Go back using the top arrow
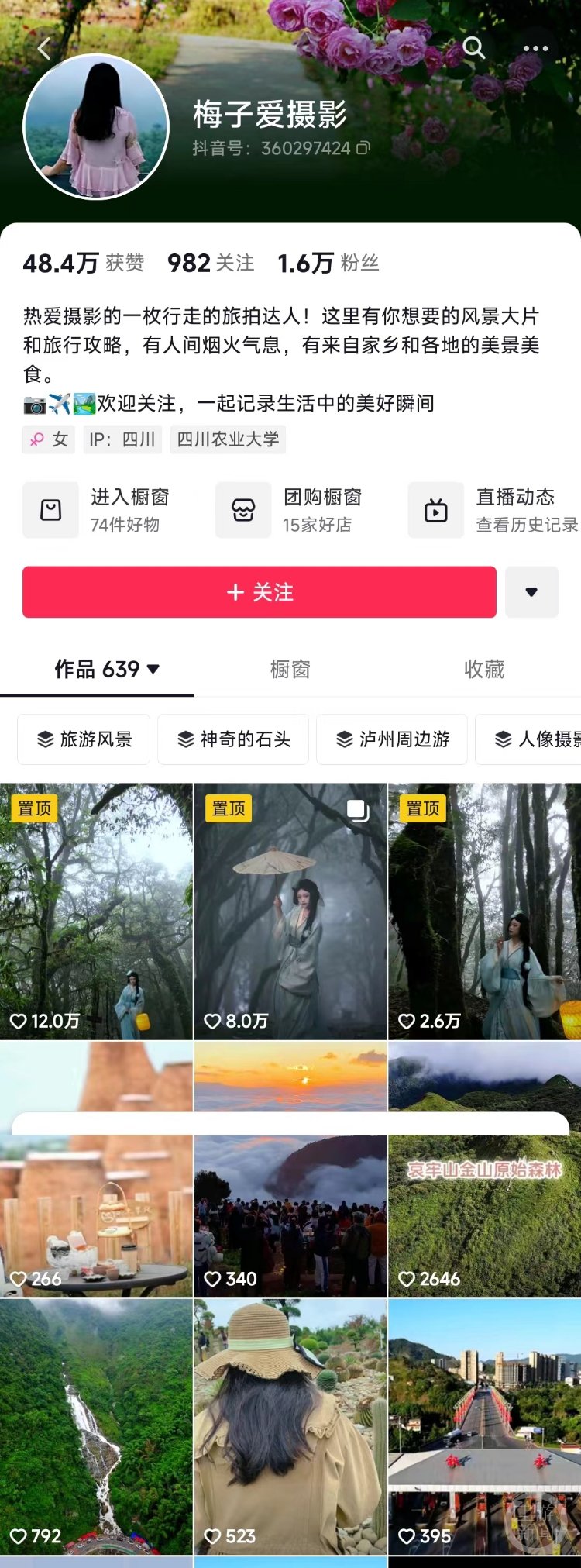 pos(44,49)
